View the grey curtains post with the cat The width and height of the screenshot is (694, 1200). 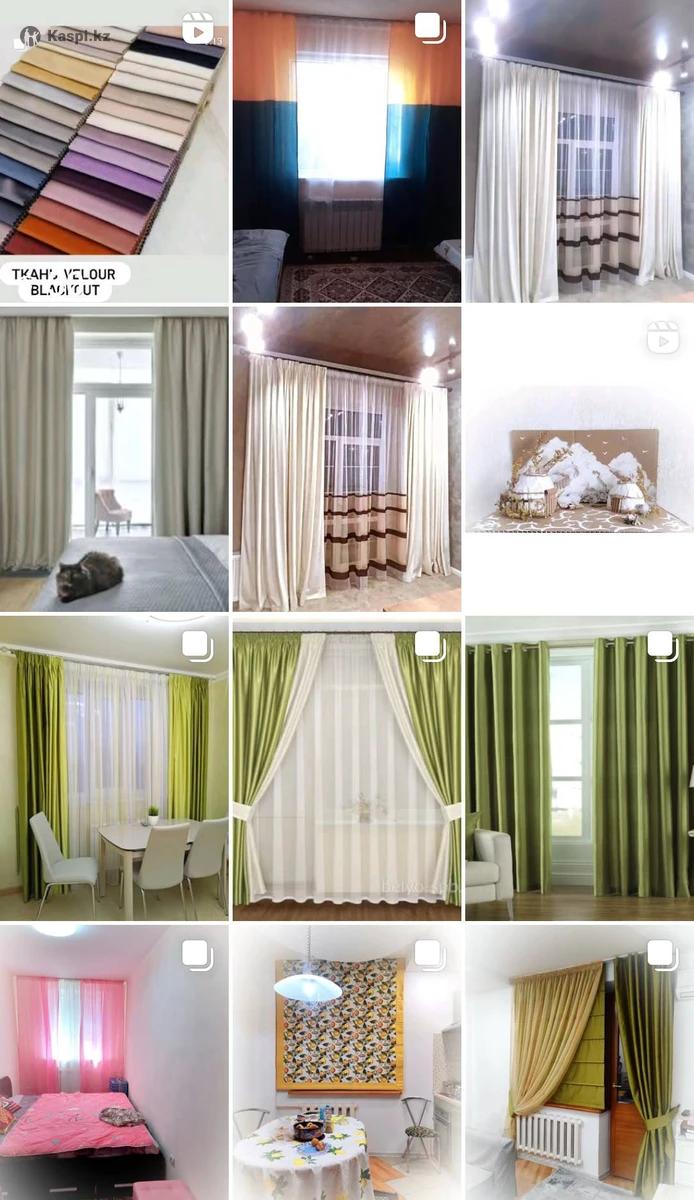(114, 458)
